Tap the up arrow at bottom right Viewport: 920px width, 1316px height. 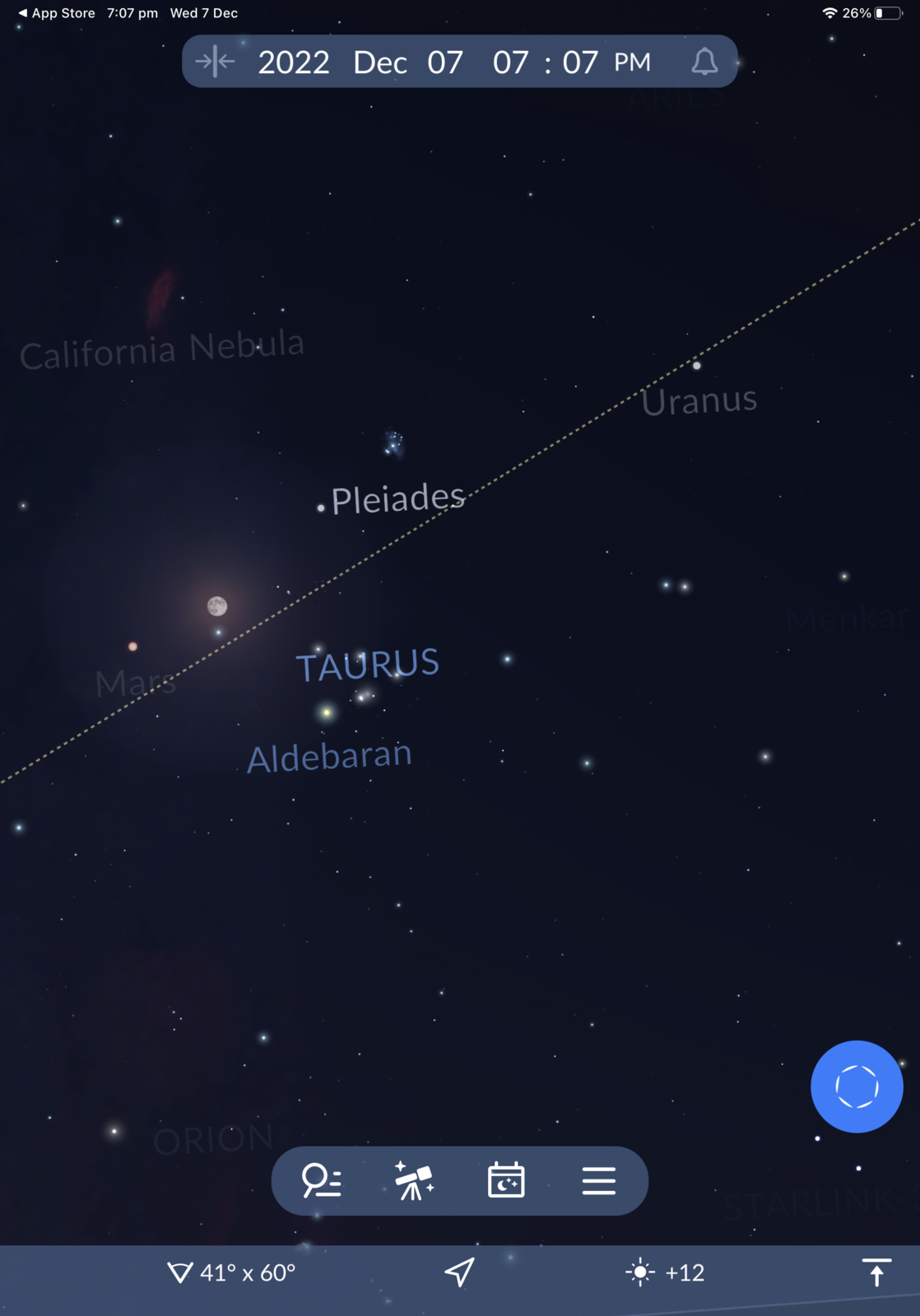pyautogui.click(x=876, y=1272)
